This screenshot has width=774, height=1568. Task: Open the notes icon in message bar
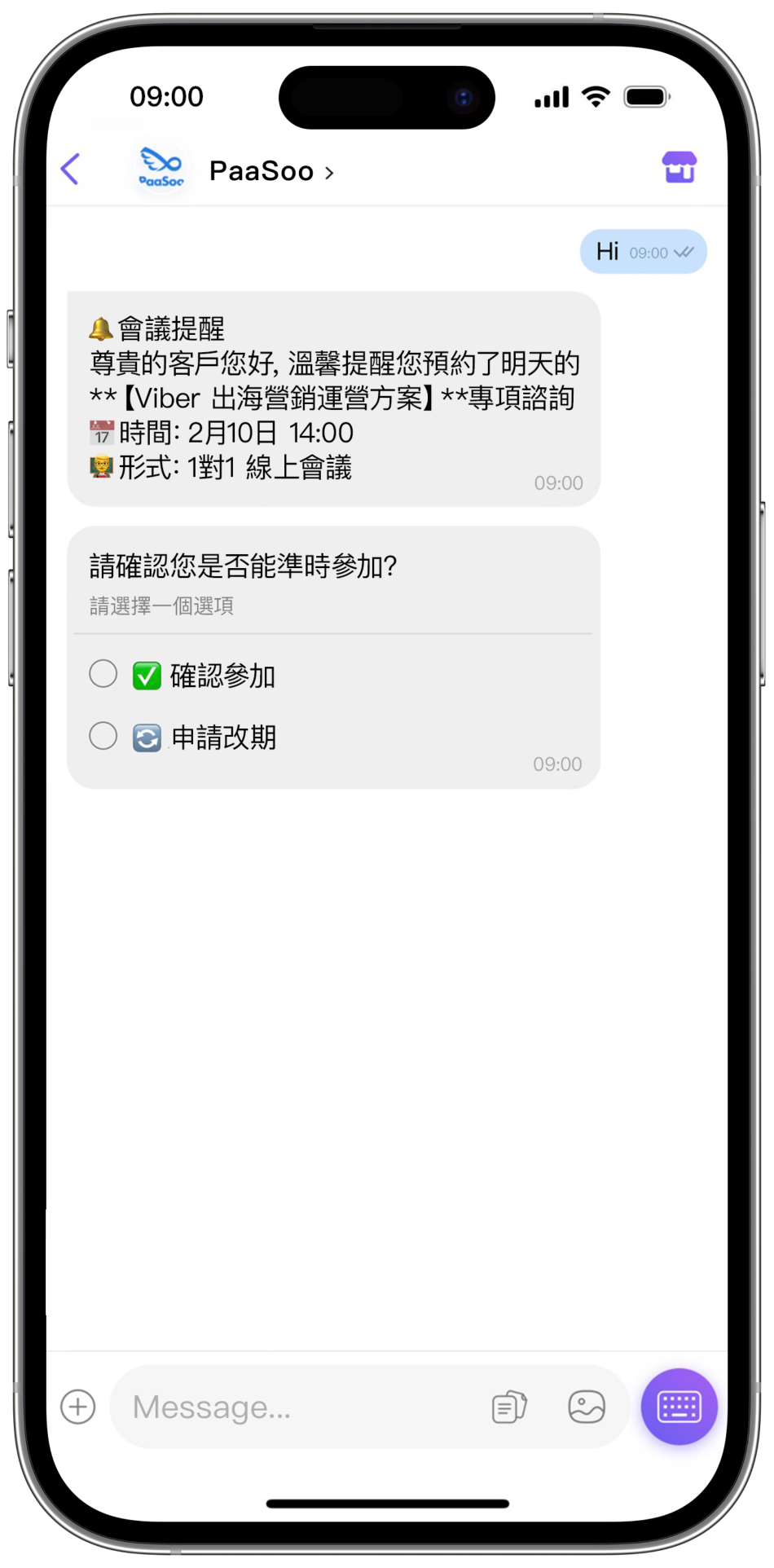(509, 1407)
